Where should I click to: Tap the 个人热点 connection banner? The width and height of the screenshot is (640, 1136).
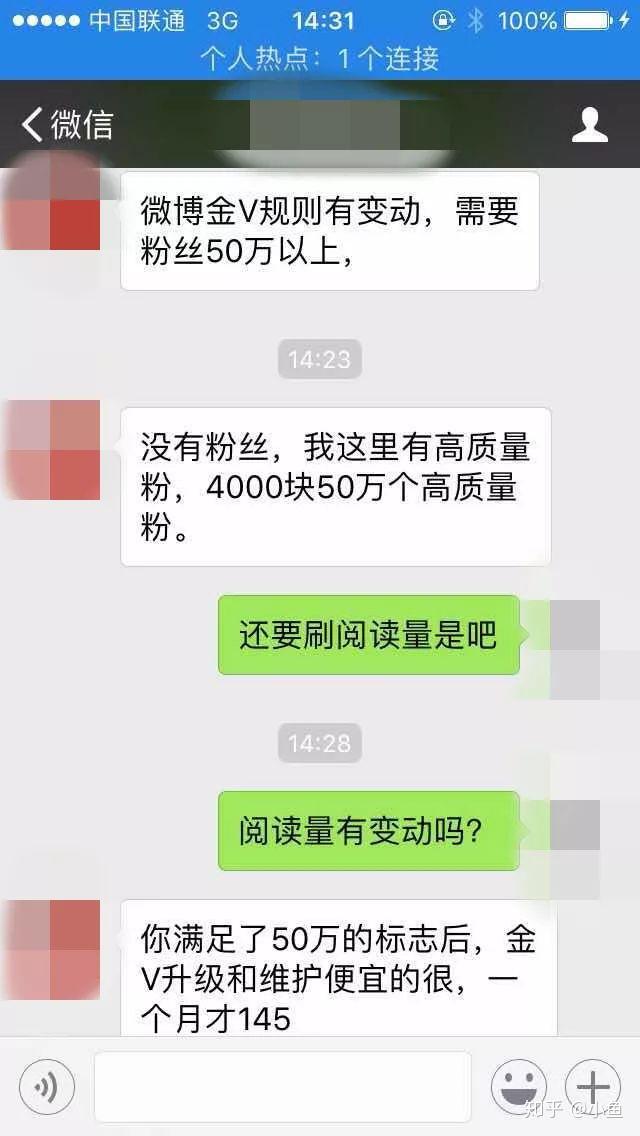point(320,58)
